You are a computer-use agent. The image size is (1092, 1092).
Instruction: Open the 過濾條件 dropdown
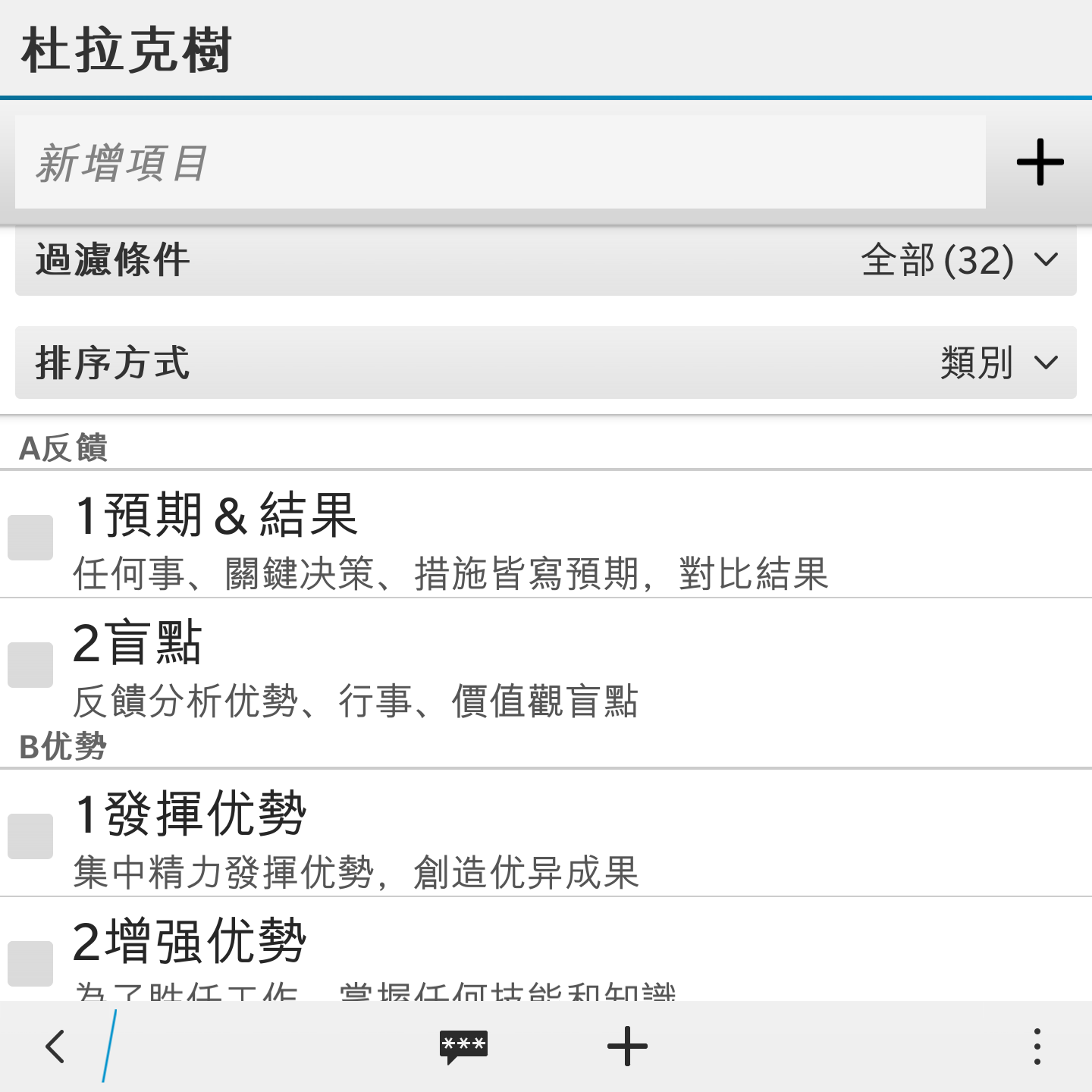(x=546, y=260)
